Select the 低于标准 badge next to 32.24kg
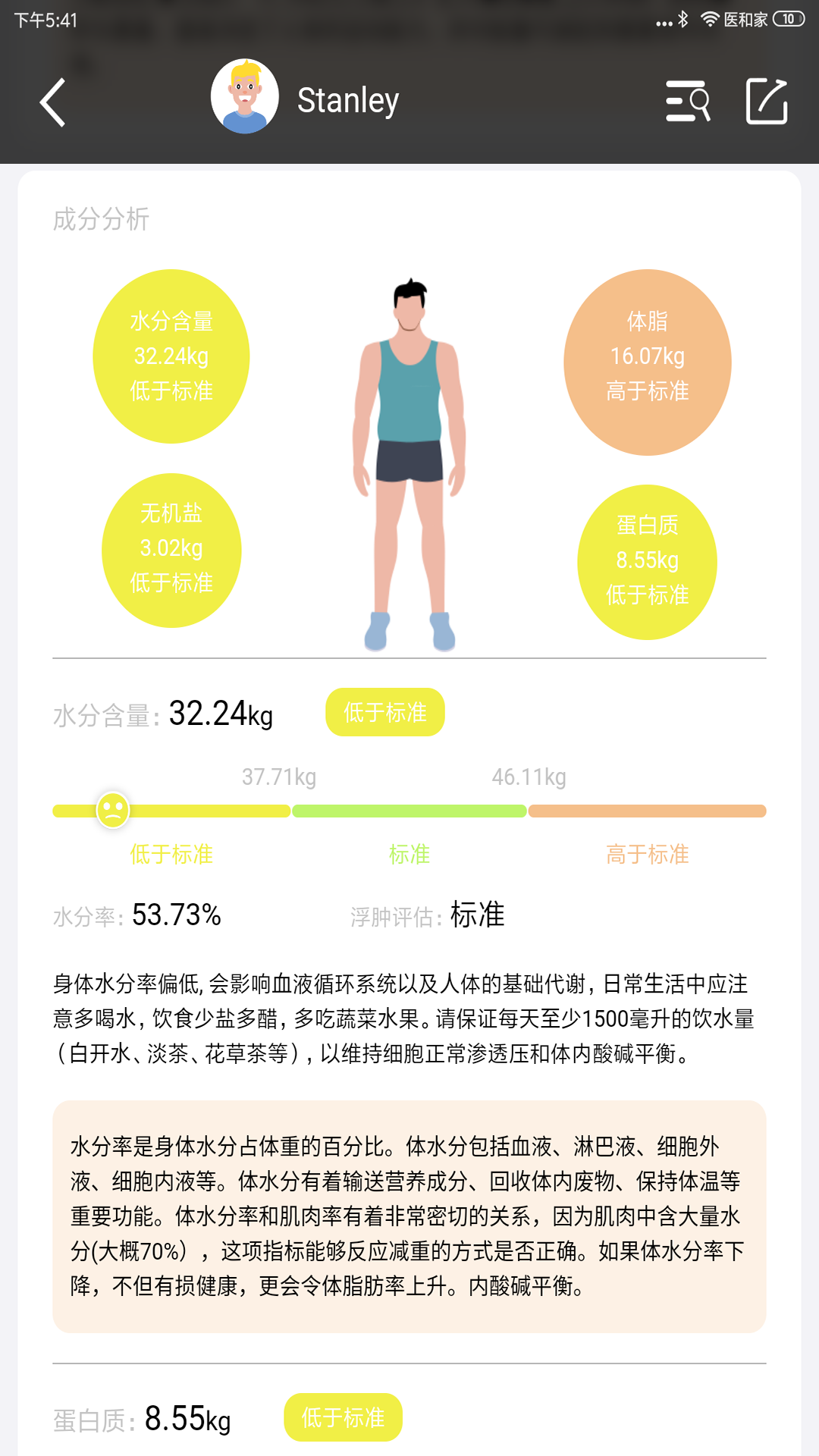Screen dimensions: 819x1456 (x=384, y=711)
